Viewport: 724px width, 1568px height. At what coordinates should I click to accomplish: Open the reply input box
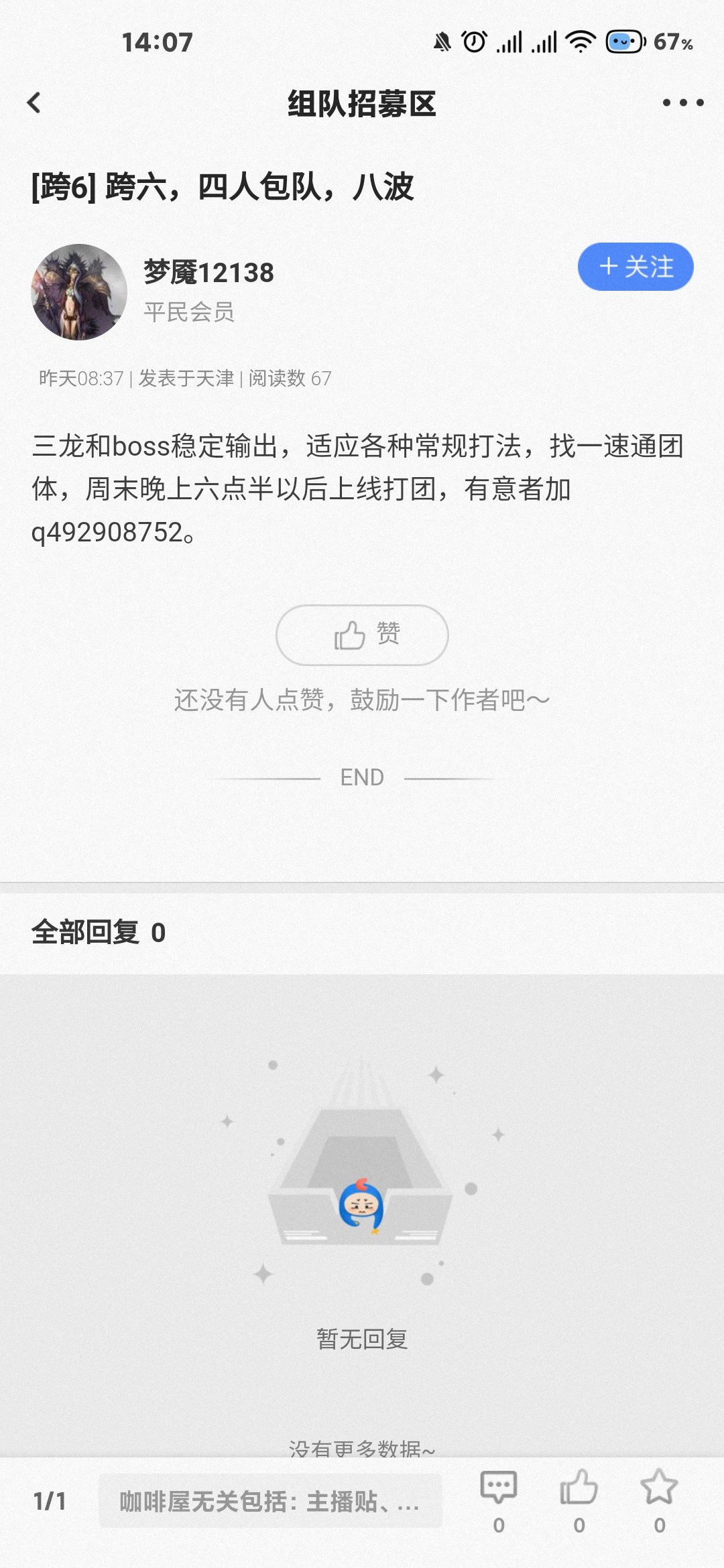269,1502
